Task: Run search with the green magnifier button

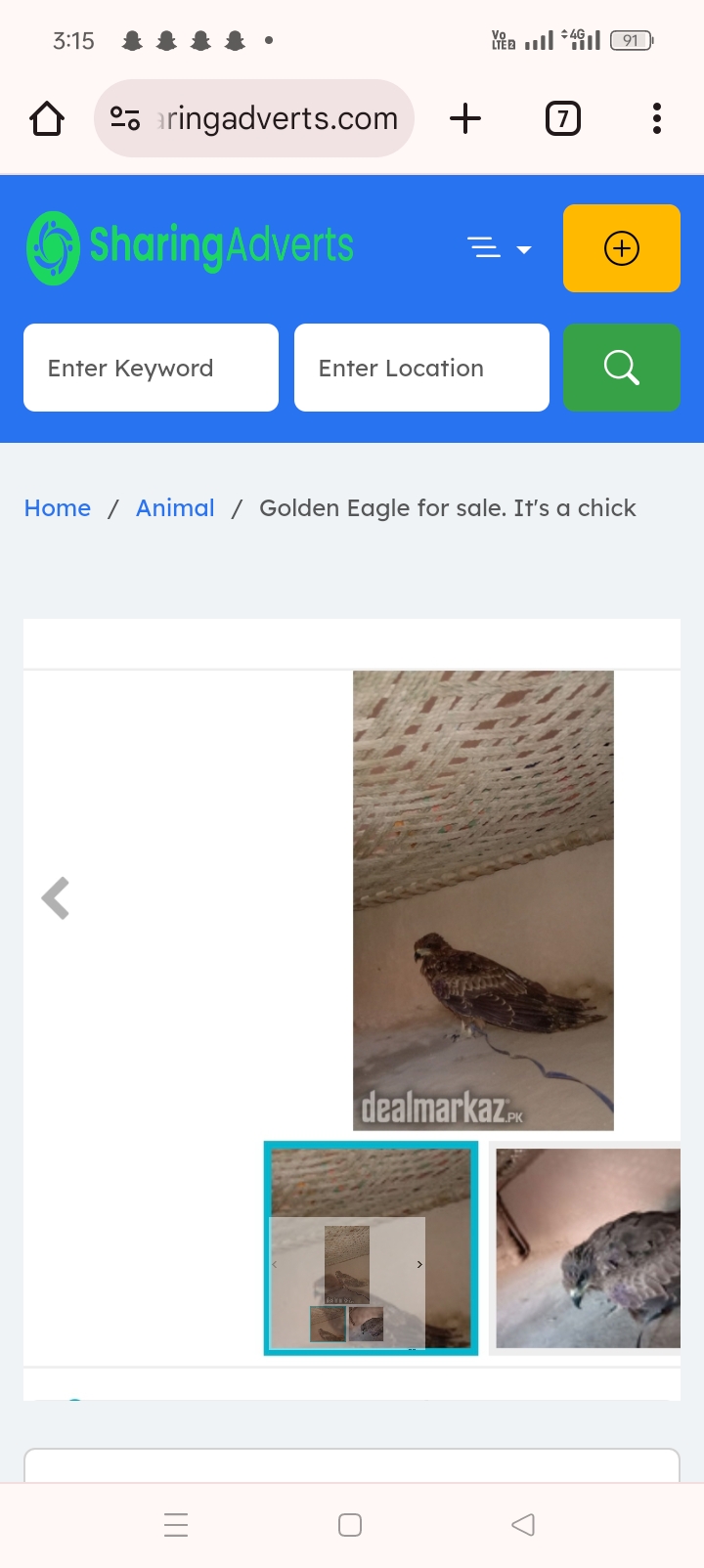Action: 621,368
